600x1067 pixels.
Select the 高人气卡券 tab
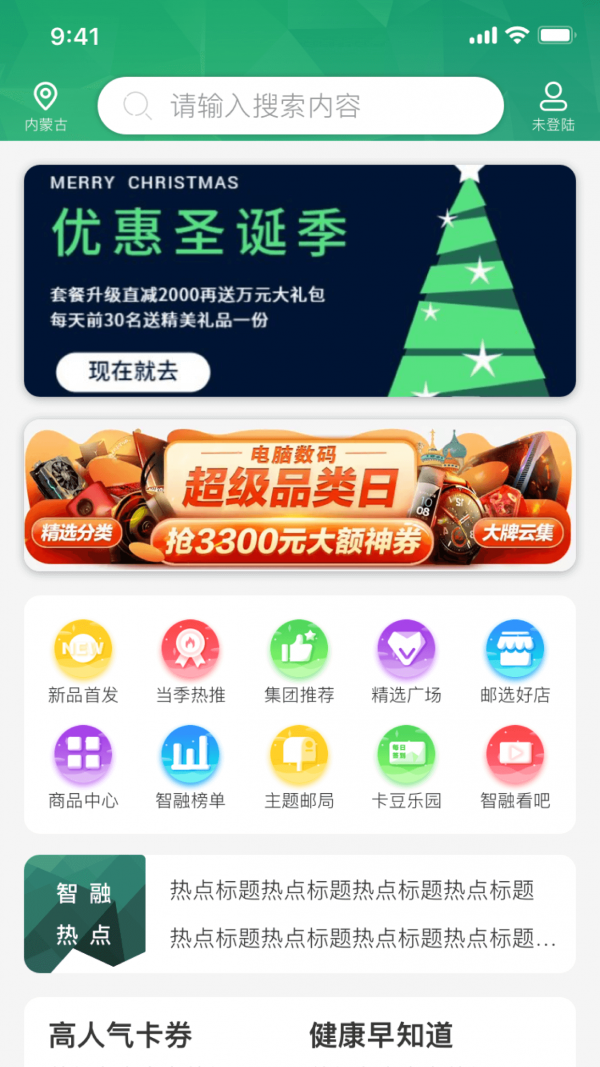pyautogui.click(x=120, y=1035)
